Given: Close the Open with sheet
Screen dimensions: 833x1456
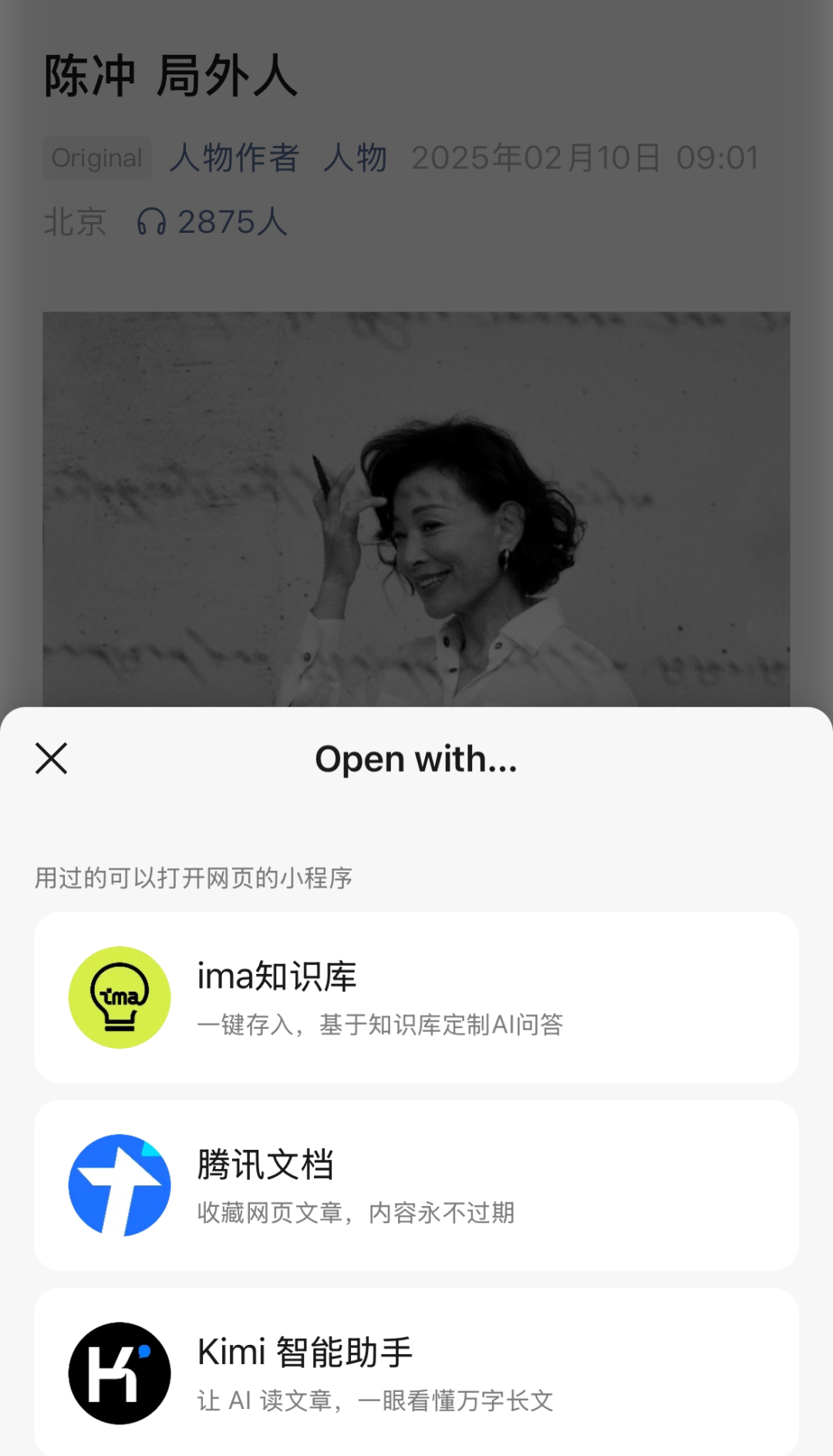Looking at the screenshot, I should click(52, 758).
